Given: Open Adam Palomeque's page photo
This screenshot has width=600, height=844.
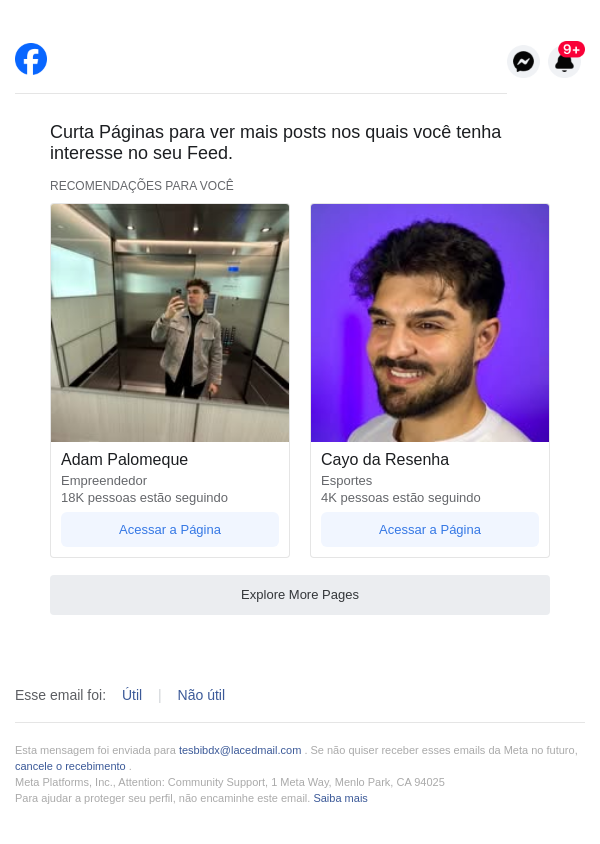Looking at the screenshot, I should pos(170,323).
